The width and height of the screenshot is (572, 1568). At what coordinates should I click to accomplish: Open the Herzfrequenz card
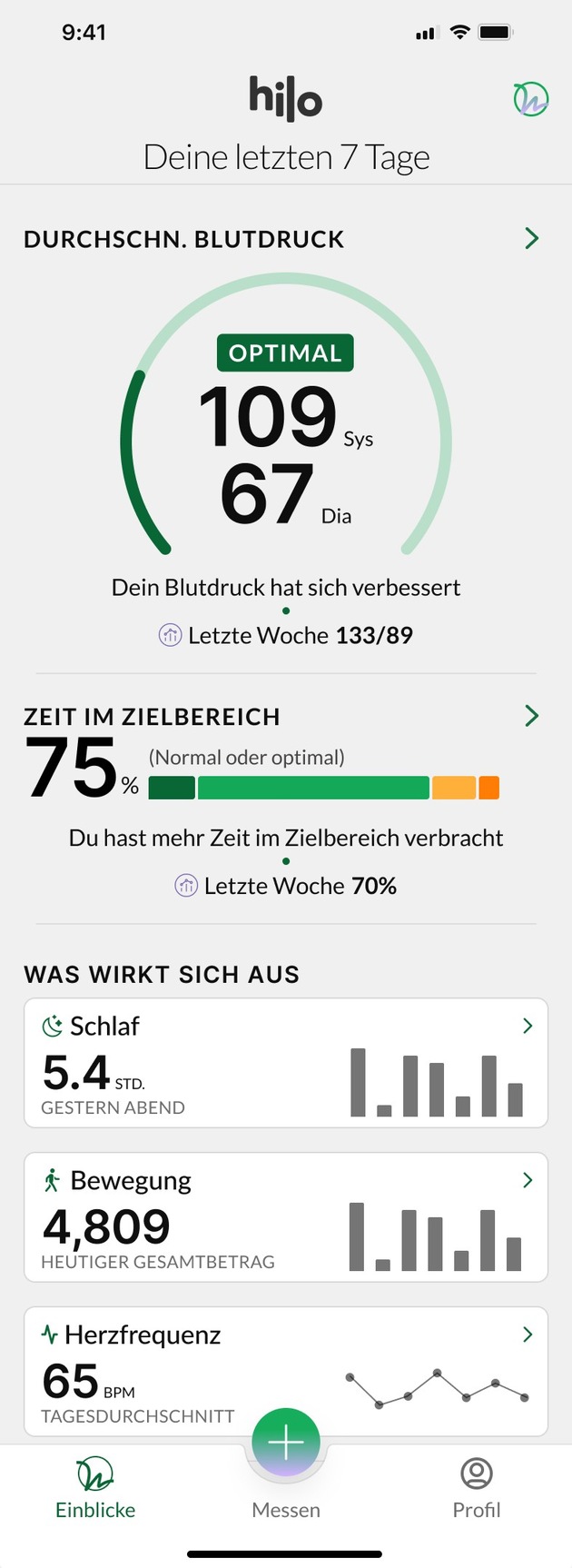(286, 1371)
